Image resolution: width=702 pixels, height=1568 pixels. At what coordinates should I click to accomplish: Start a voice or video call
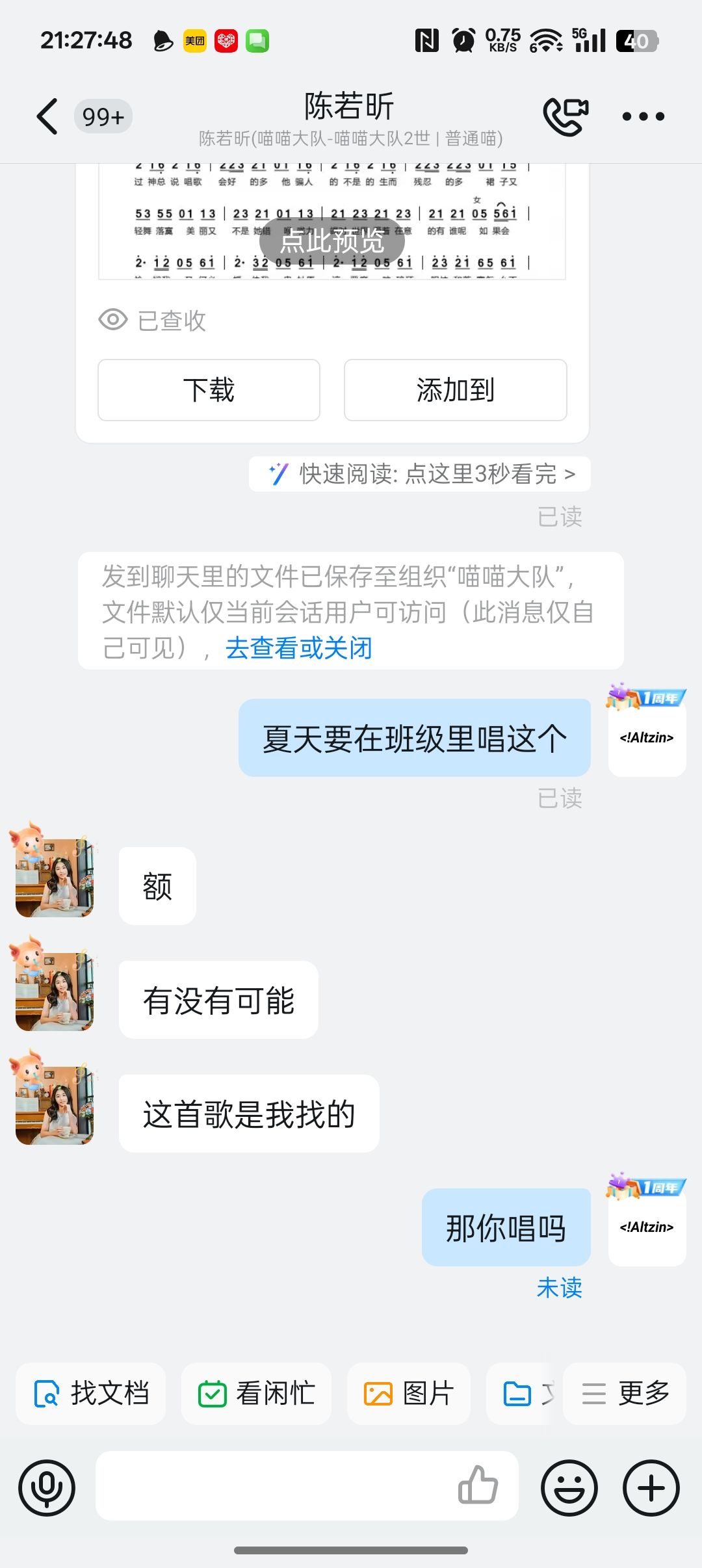(565, 116)
